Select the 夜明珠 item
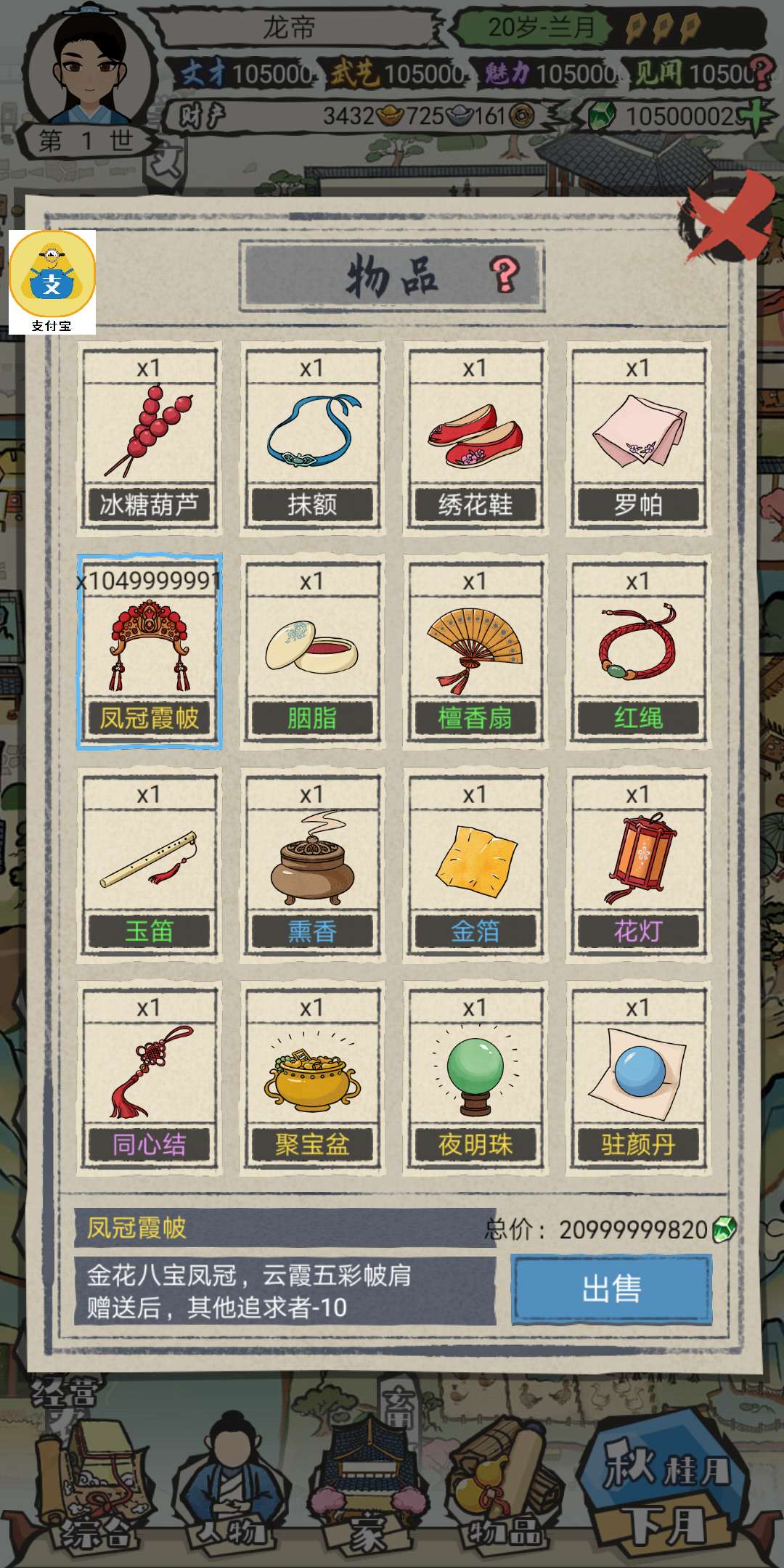 (475, 1077)
